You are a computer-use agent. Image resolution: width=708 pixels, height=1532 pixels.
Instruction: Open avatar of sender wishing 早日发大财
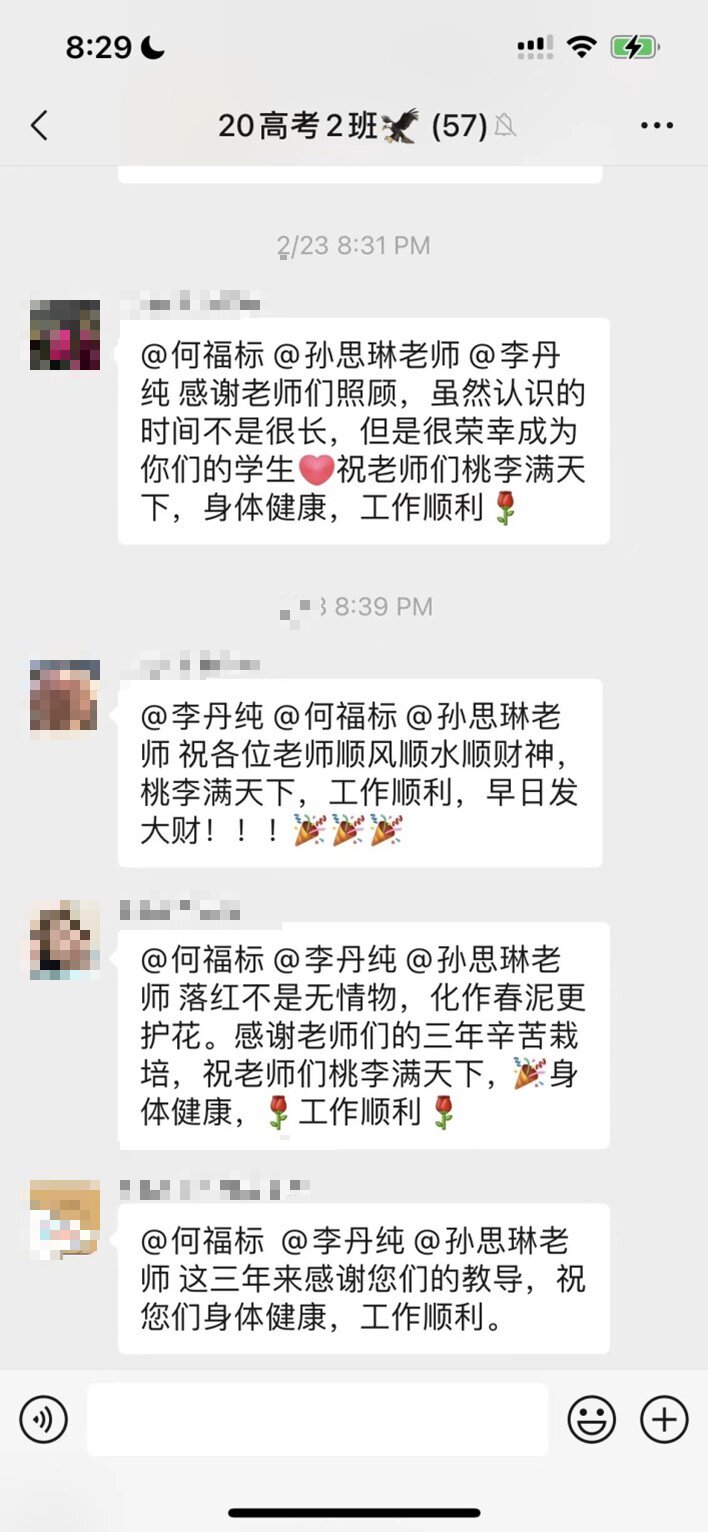point(65,696)
